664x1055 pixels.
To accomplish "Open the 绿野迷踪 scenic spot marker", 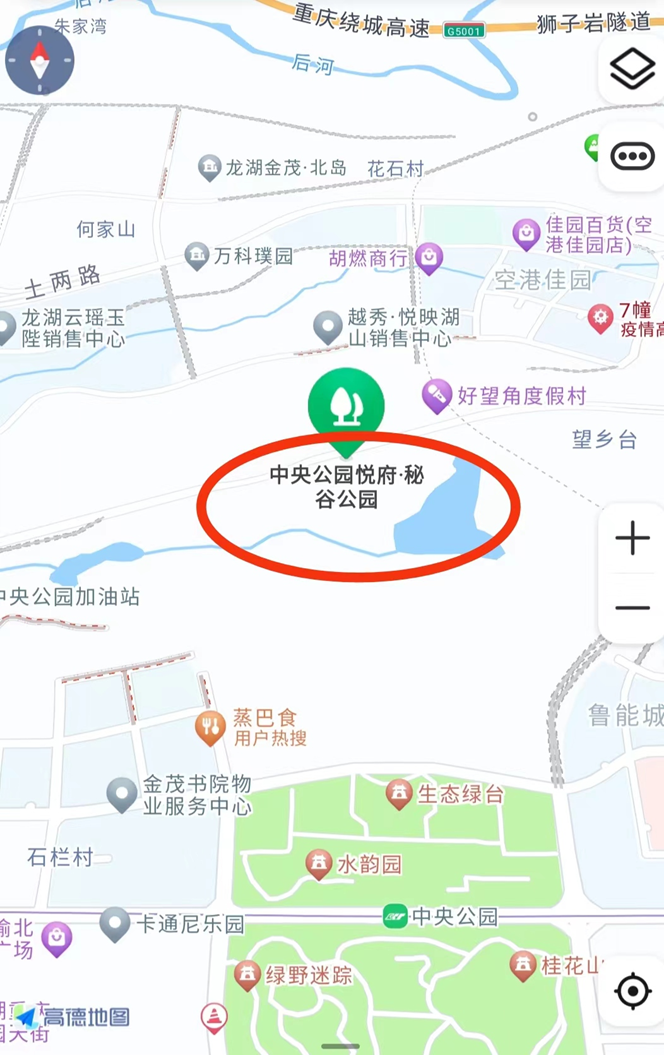I will 247,974.
